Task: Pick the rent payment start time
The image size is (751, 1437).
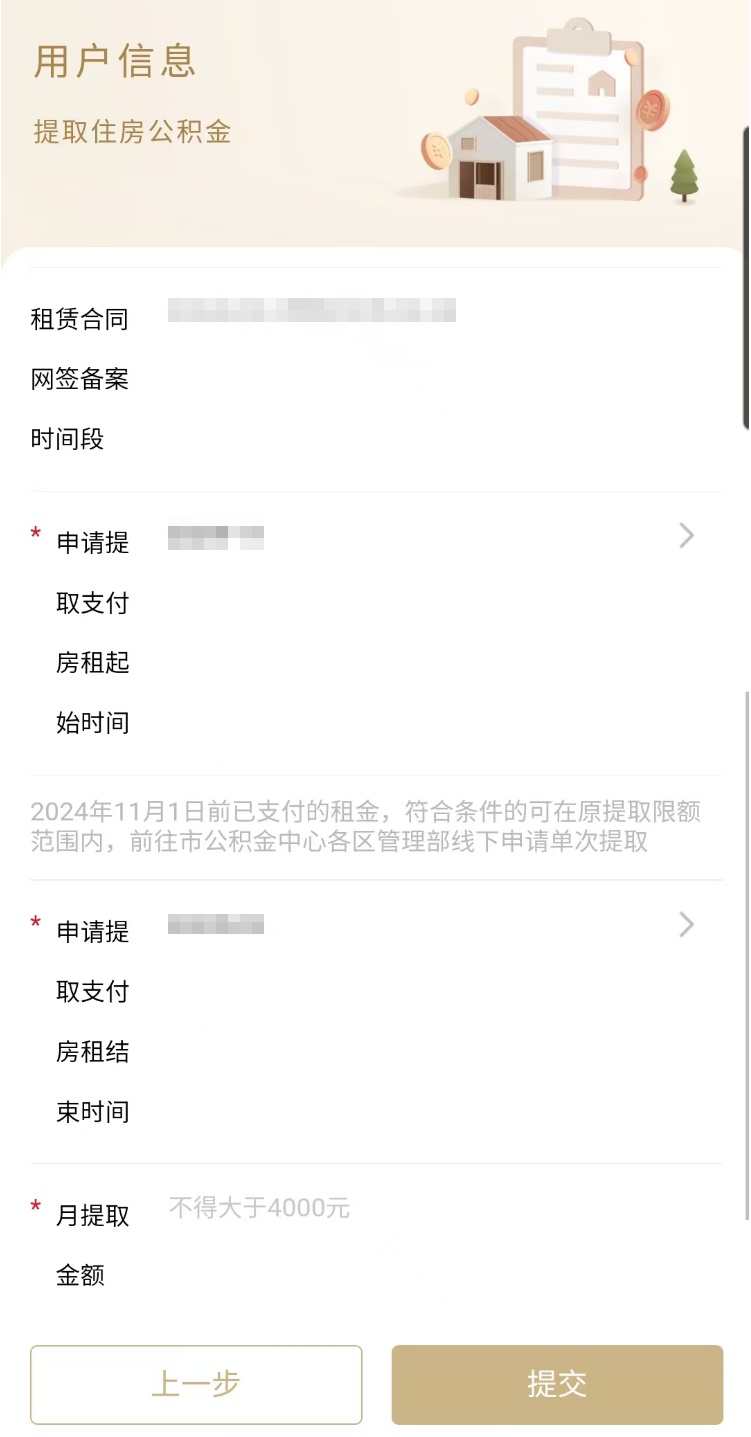Action: point(430,538)
